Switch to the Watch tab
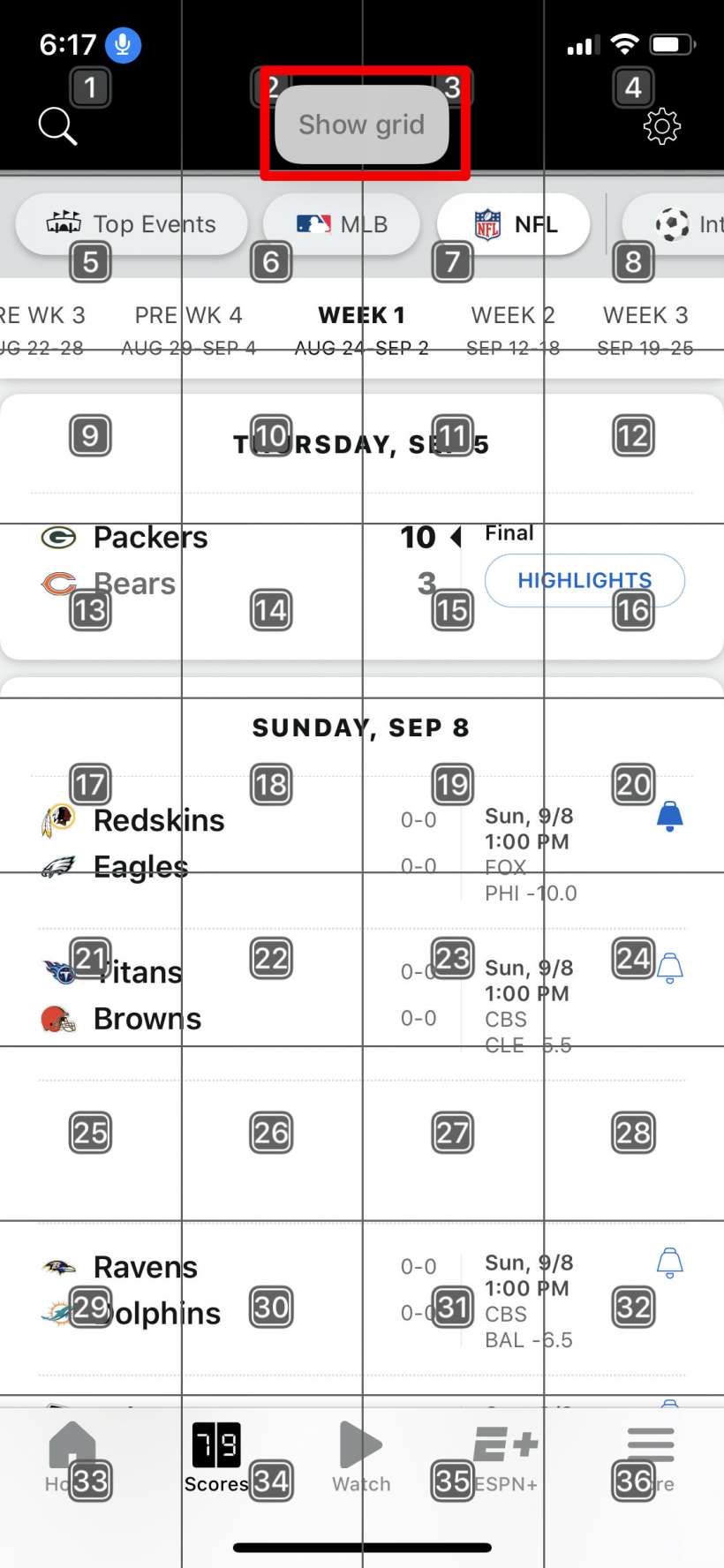The image size is (724, 1568). coord(361,1457)
